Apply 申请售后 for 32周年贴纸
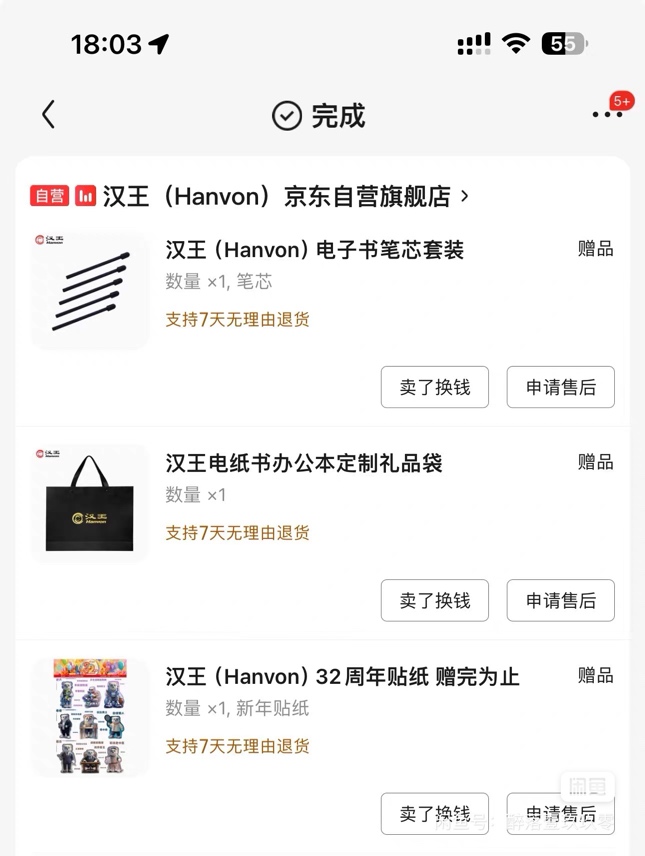The height and width of the screenshot is (856, 645). 560,813
